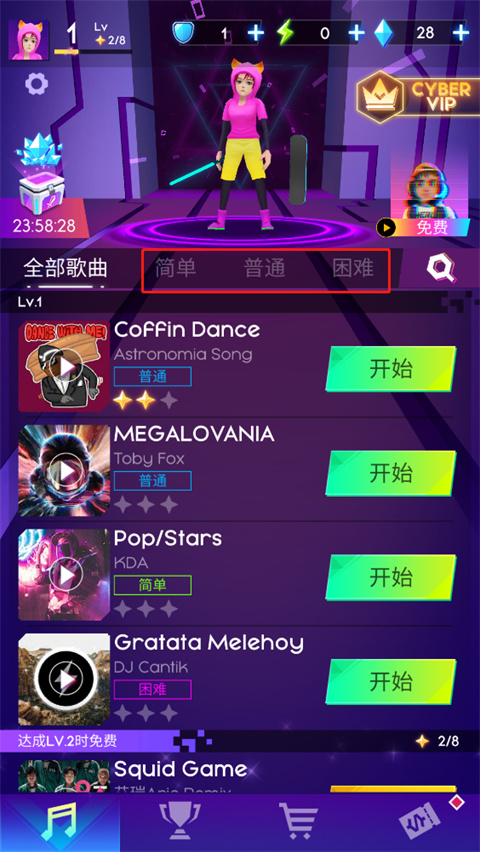Start the Pop/Stars song

[391, 577]
